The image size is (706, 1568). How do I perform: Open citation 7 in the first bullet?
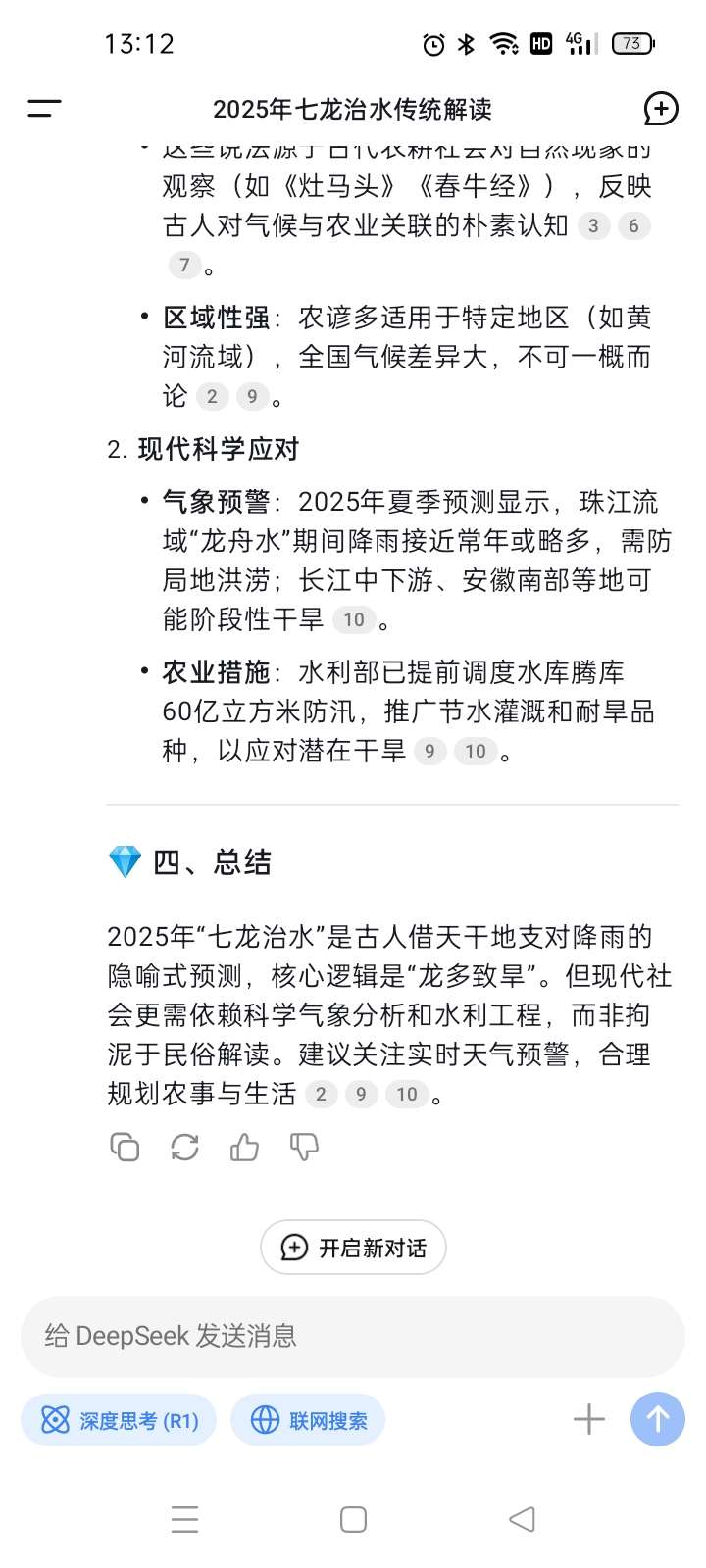click(x=184, y=265)
